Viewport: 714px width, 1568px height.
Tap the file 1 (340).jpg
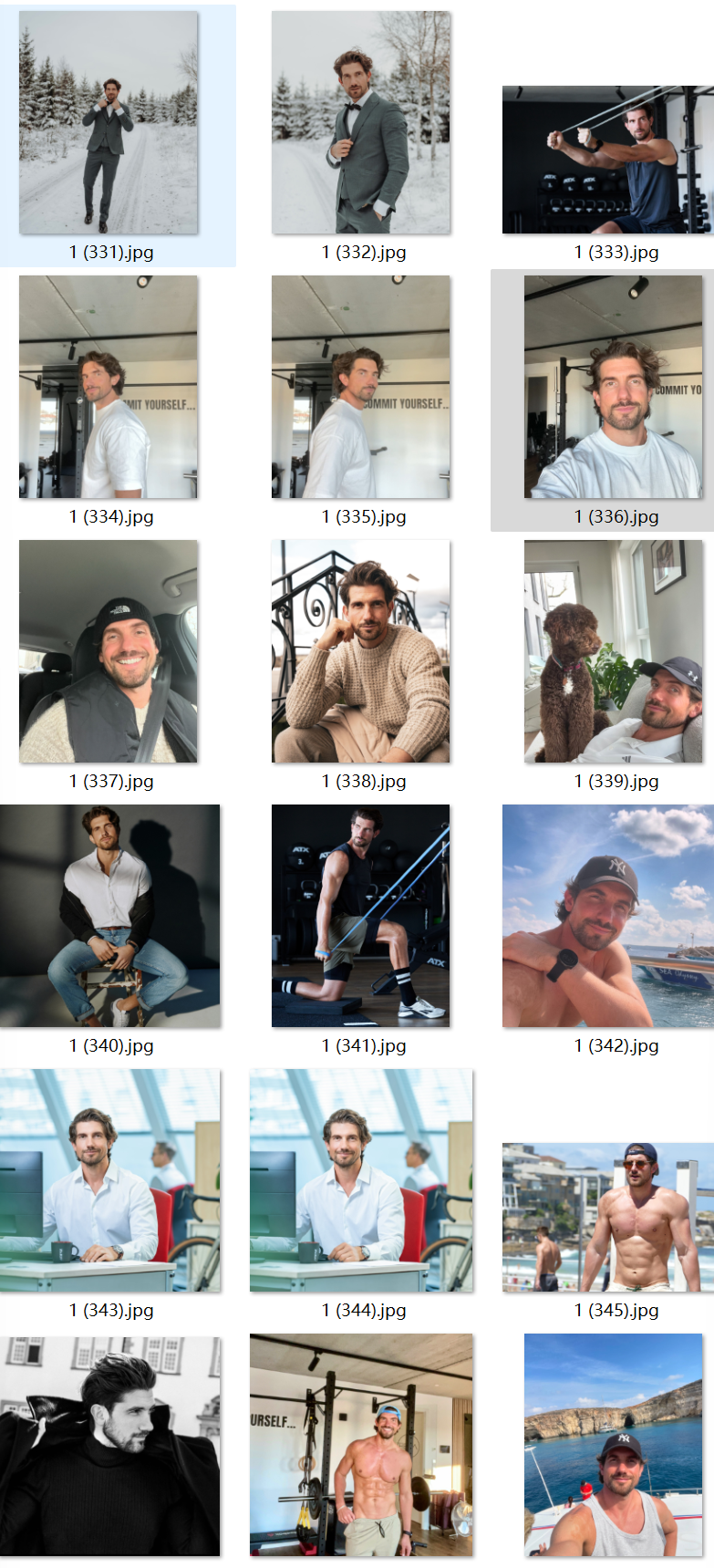pyautogui.click(x=109, y=916)
